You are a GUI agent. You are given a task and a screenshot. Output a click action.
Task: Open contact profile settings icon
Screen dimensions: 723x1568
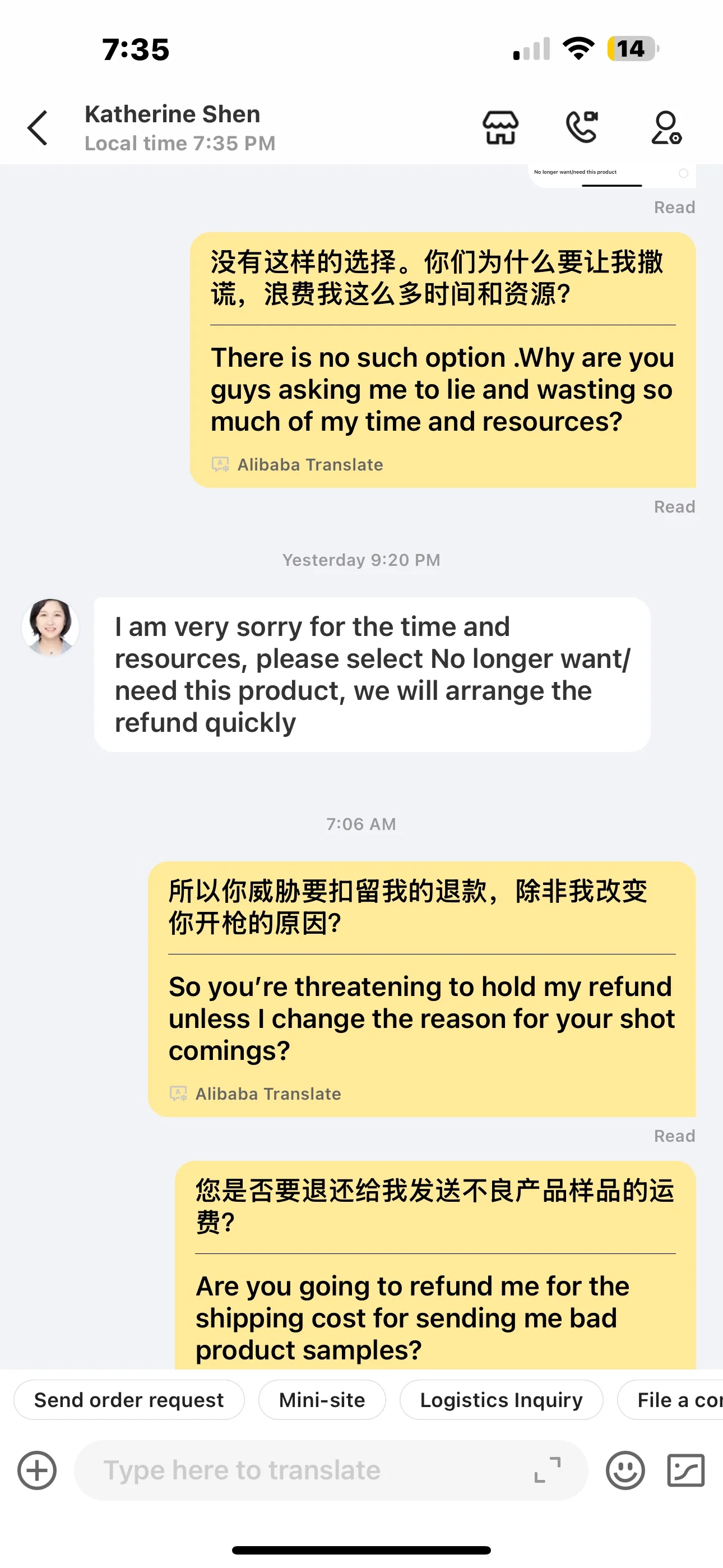[x=666, y=128]
